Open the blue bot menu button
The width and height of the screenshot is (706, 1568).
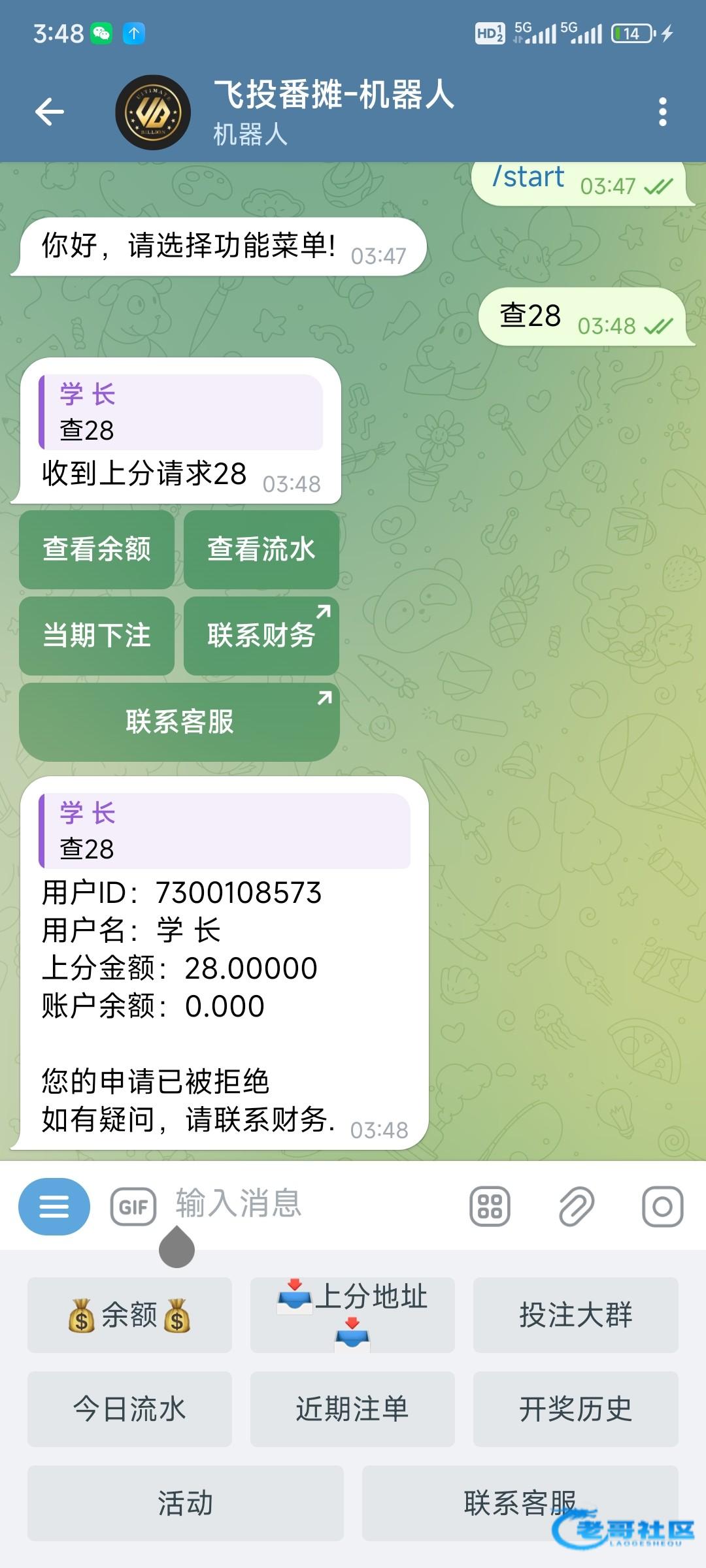(x=54, y=1207)
